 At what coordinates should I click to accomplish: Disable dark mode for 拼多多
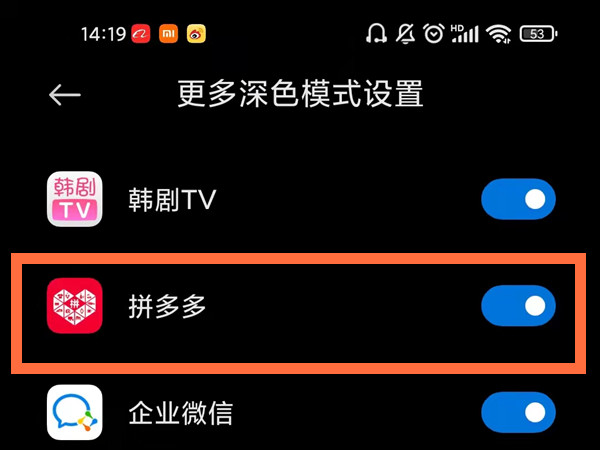coord(518,305)
